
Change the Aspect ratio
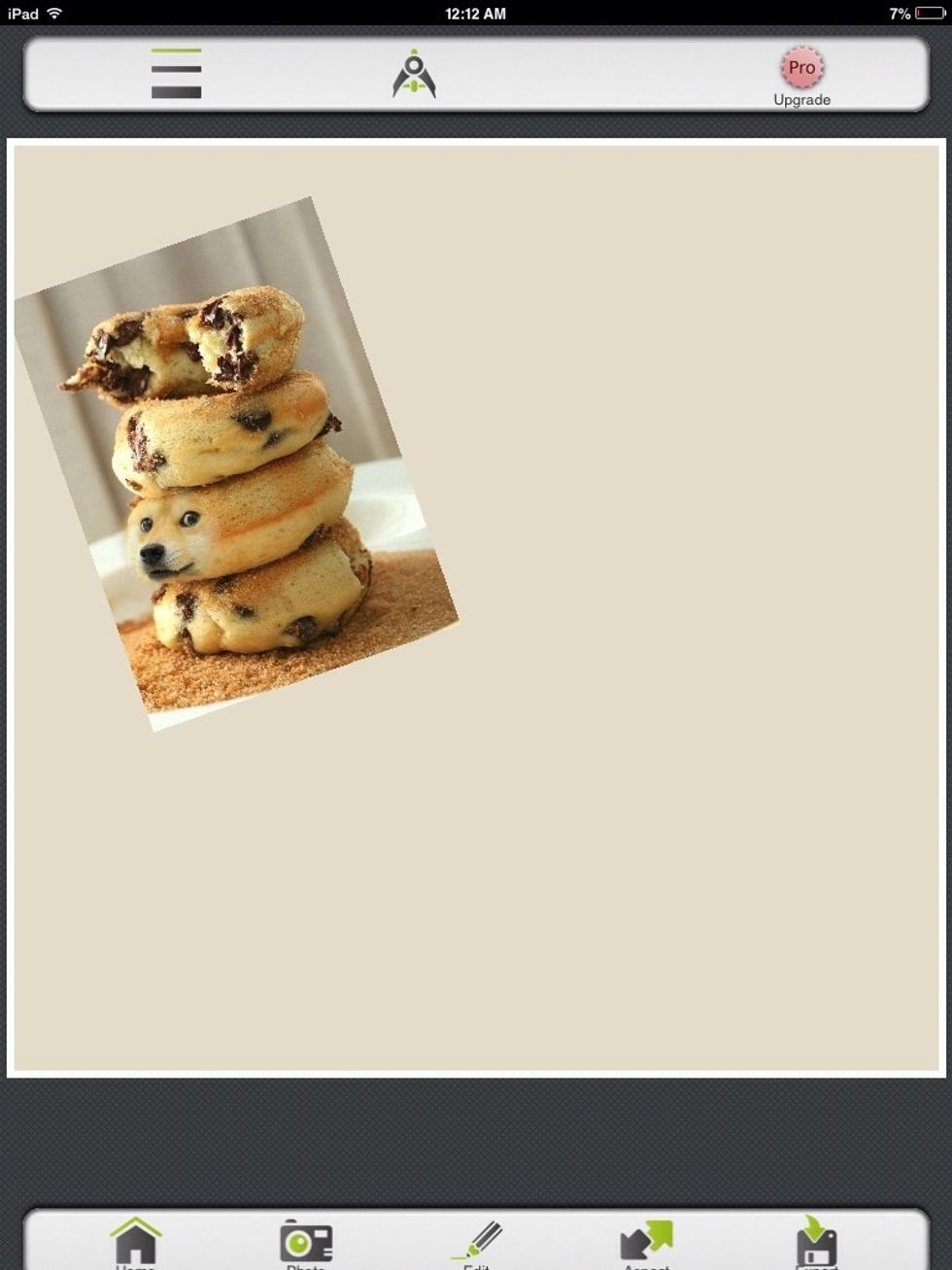click(646, 1243)
